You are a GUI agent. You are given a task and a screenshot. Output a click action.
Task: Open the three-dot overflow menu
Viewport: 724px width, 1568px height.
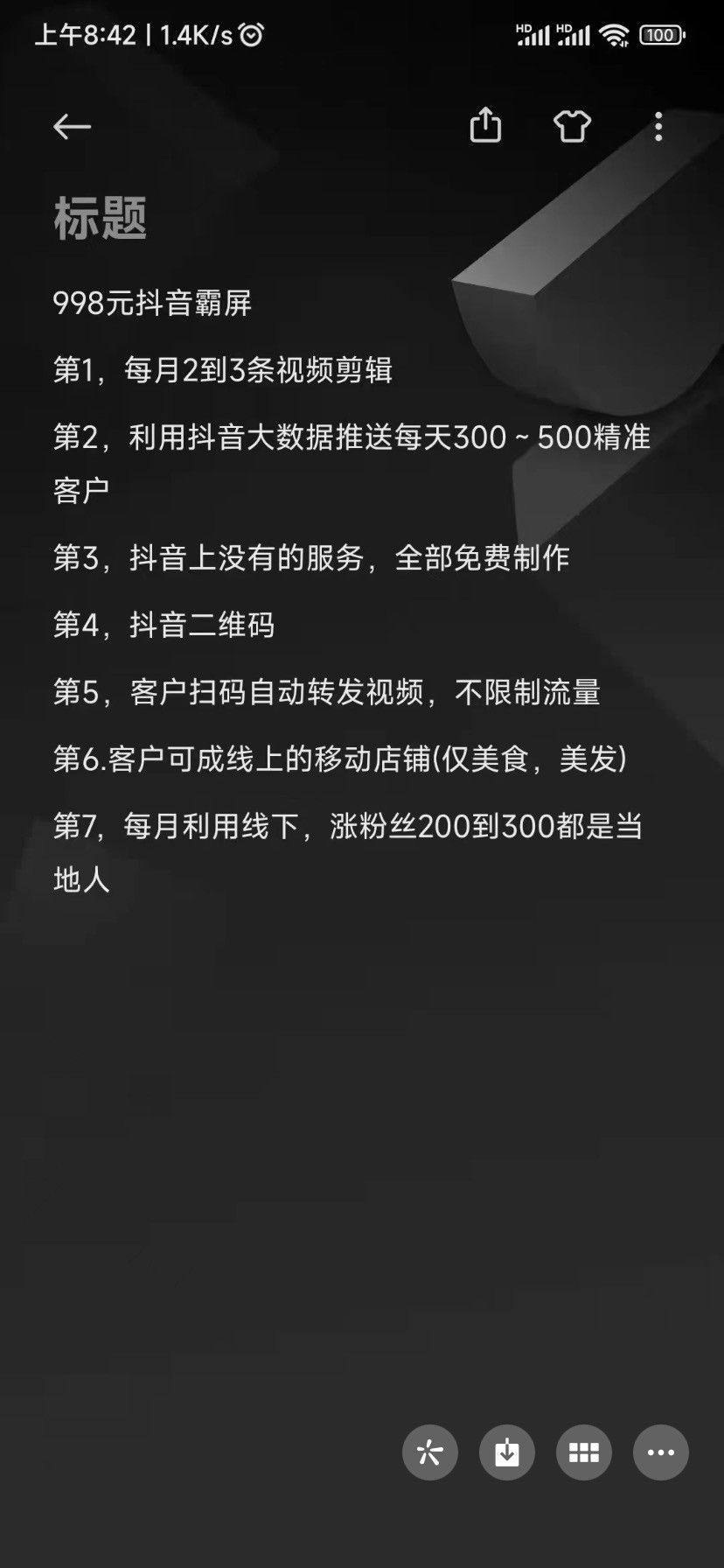[658, 127]
